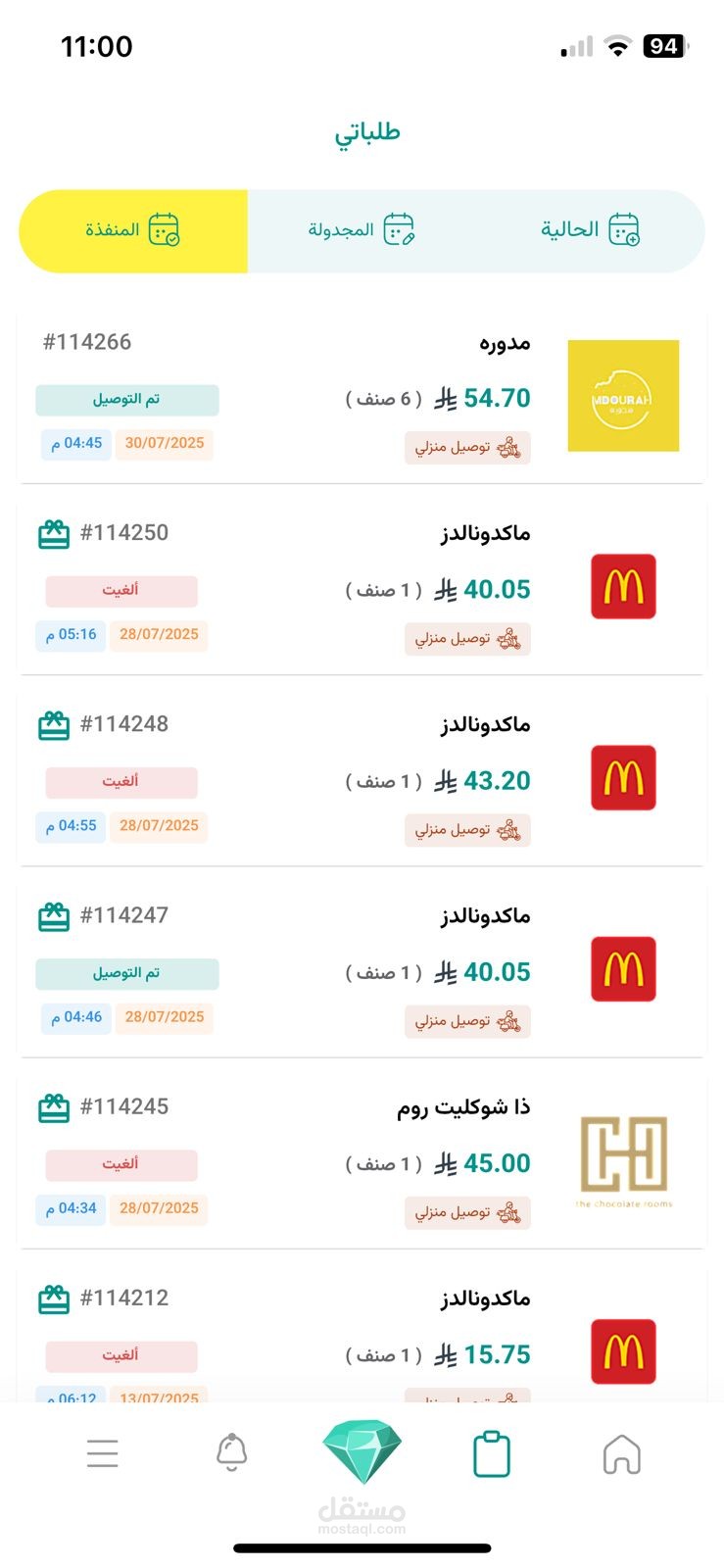Viewport: 724px width, 1568px height.
Task: Open the notifications bell
Action: tap(231, 1452)
